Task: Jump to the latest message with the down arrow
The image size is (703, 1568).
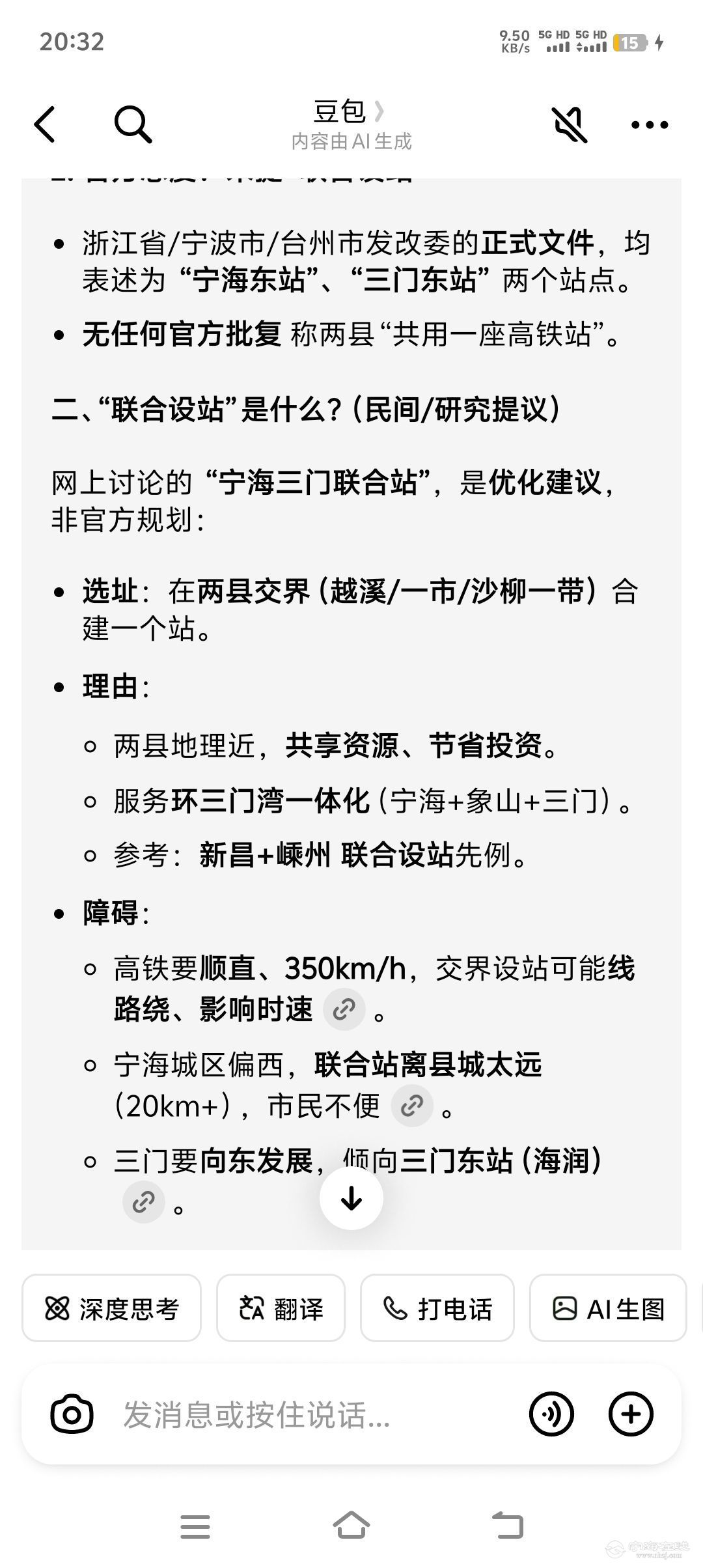Action: point(351,1198)
